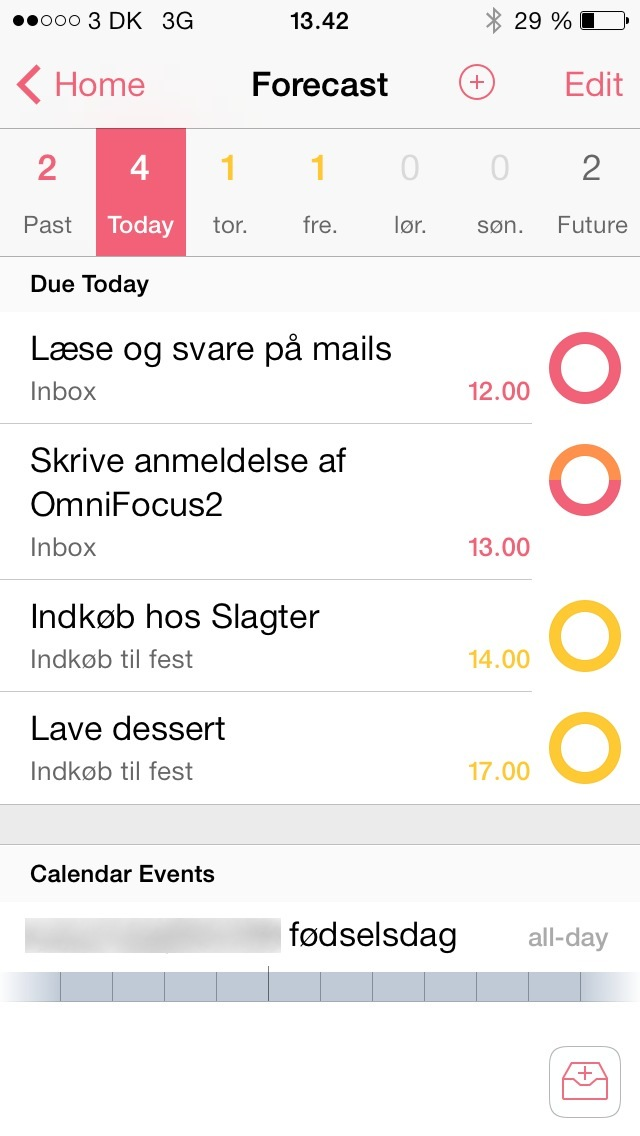Image resolution: width=640 pixels, height=1136 pixels.
Task: Check off Indkøb hos Slagter
Action: tap(585, 636)
